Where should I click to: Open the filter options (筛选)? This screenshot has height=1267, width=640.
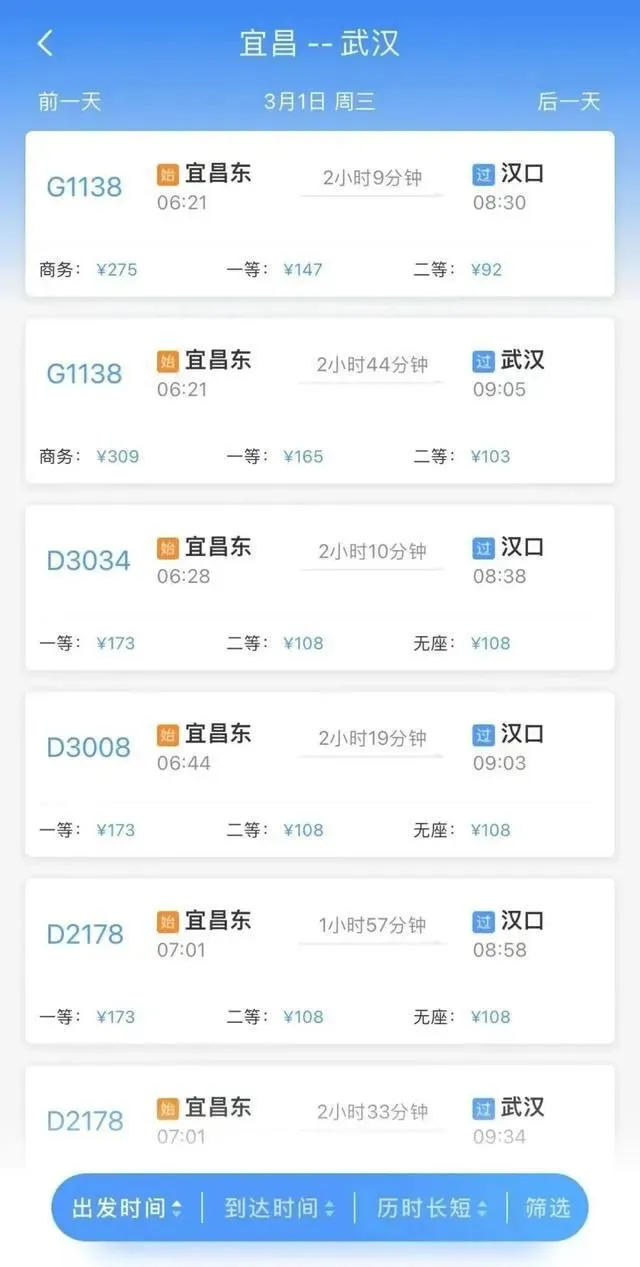tap(548, 1208)
